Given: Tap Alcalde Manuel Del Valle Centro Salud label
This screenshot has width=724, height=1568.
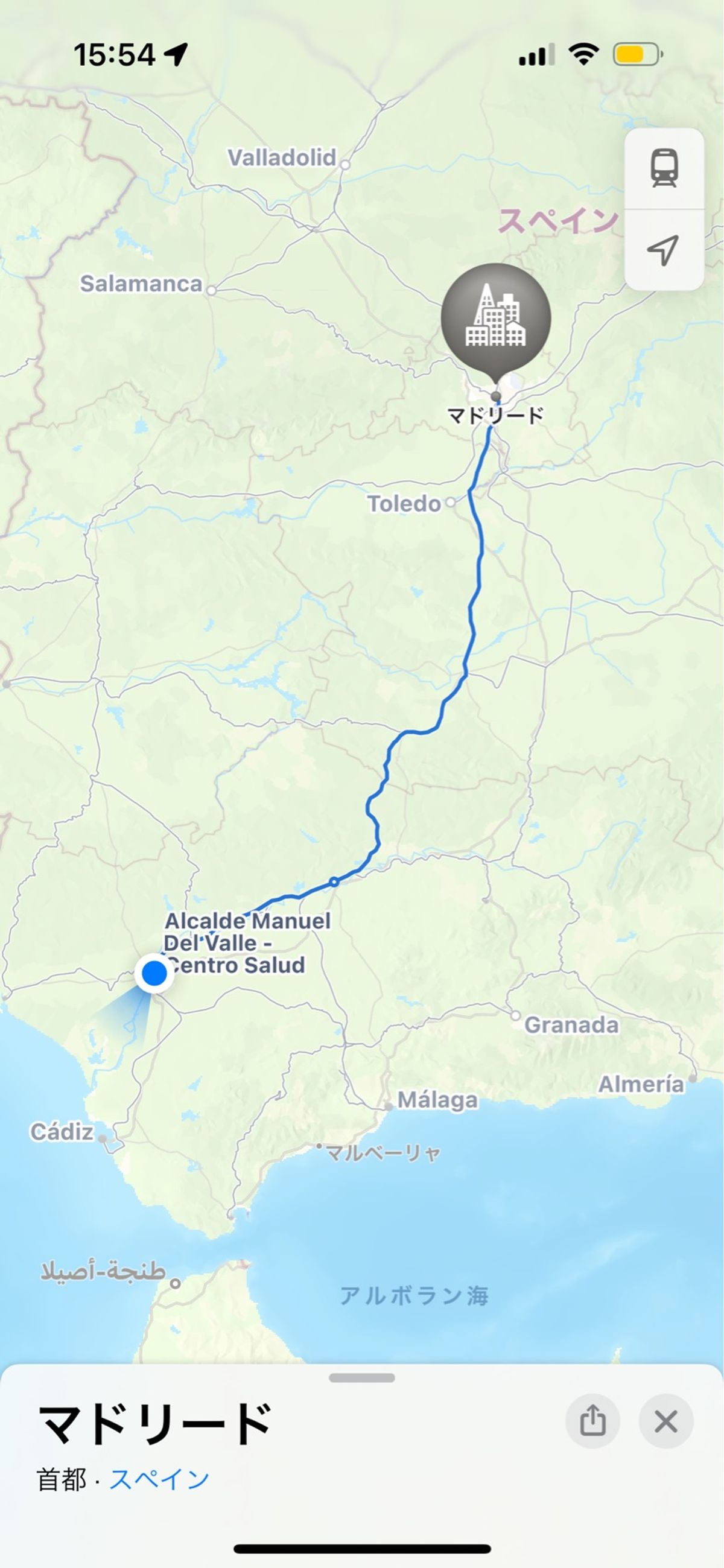Looking at the screenshot, I should (x=247, y=943).
